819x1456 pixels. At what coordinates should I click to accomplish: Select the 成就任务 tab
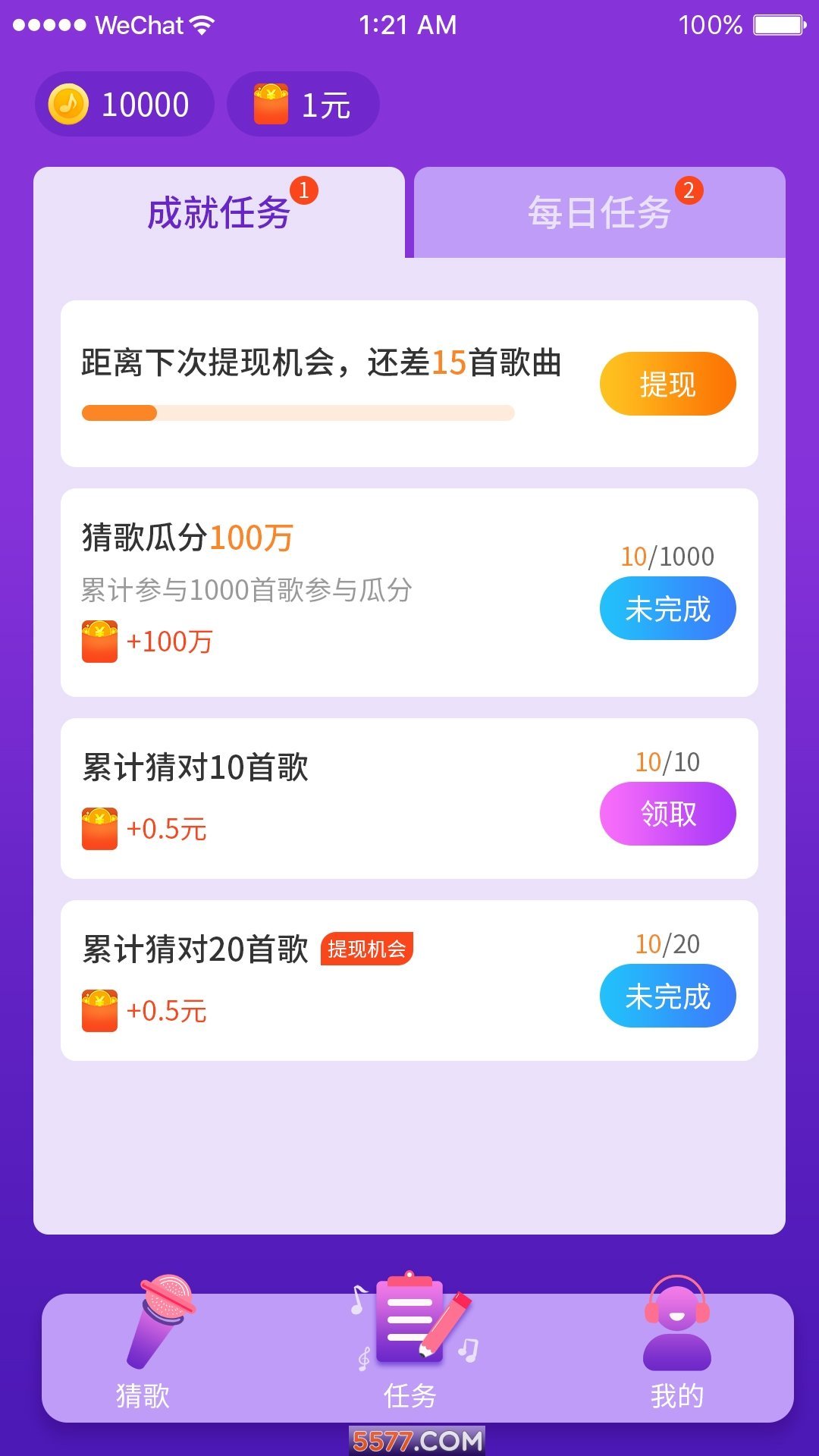[x=219, y=212]
